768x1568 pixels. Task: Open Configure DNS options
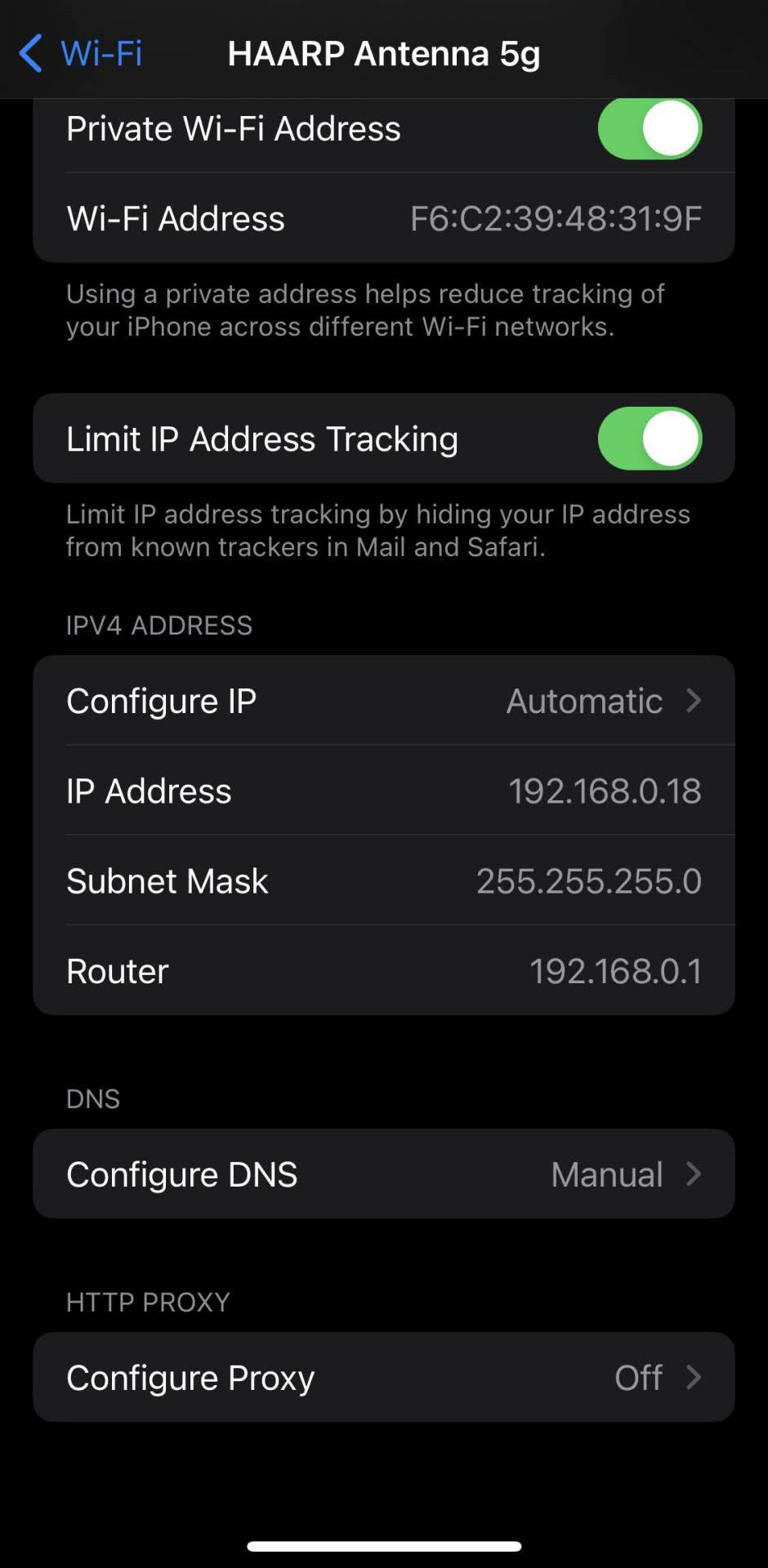coord(383,1174)
